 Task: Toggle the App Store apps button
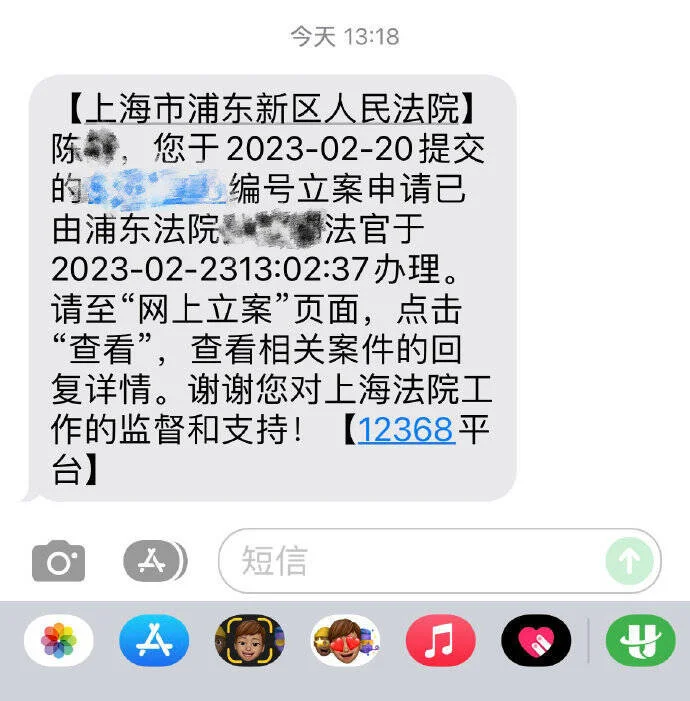tap(154, 561)
